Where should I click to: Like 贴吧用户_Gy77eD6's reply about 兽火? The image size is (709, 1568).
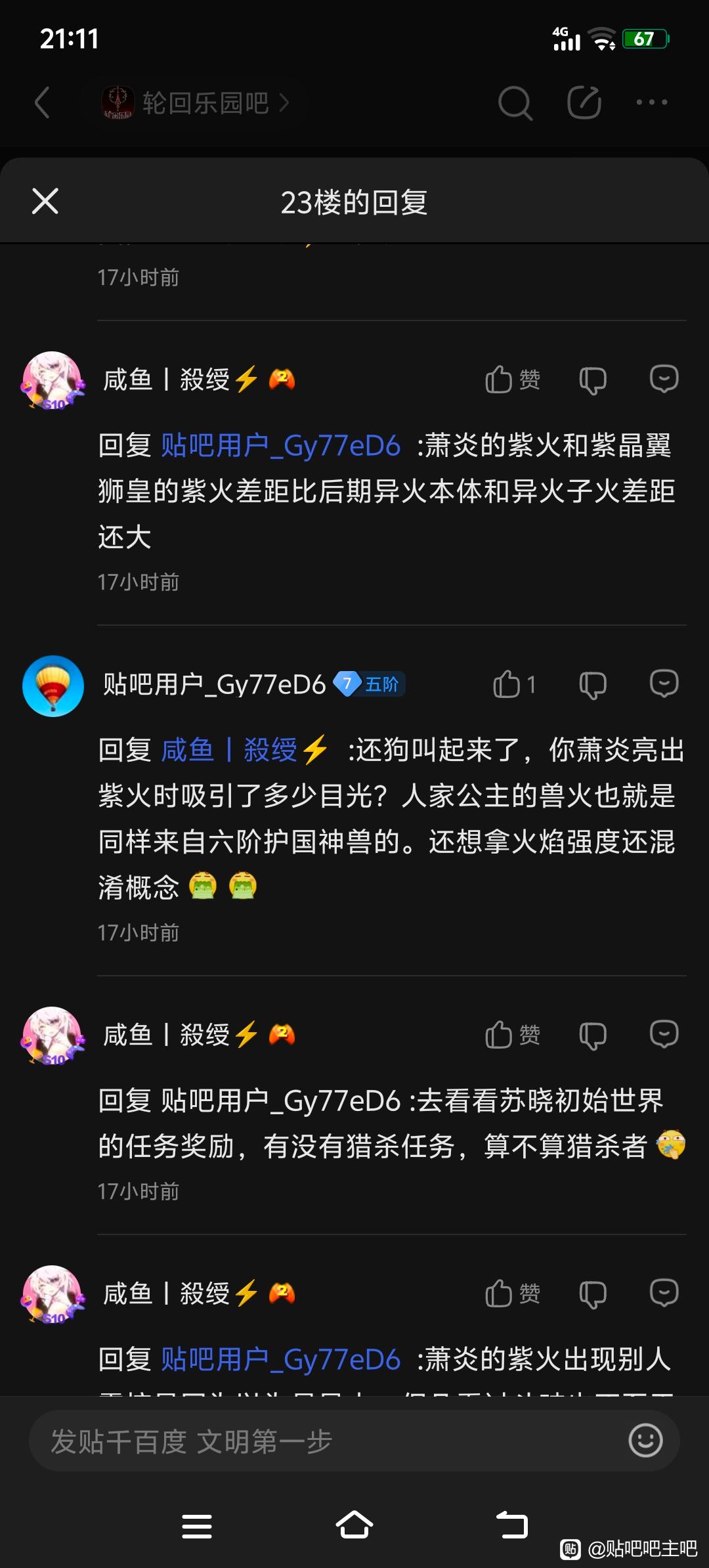[514, 684]
